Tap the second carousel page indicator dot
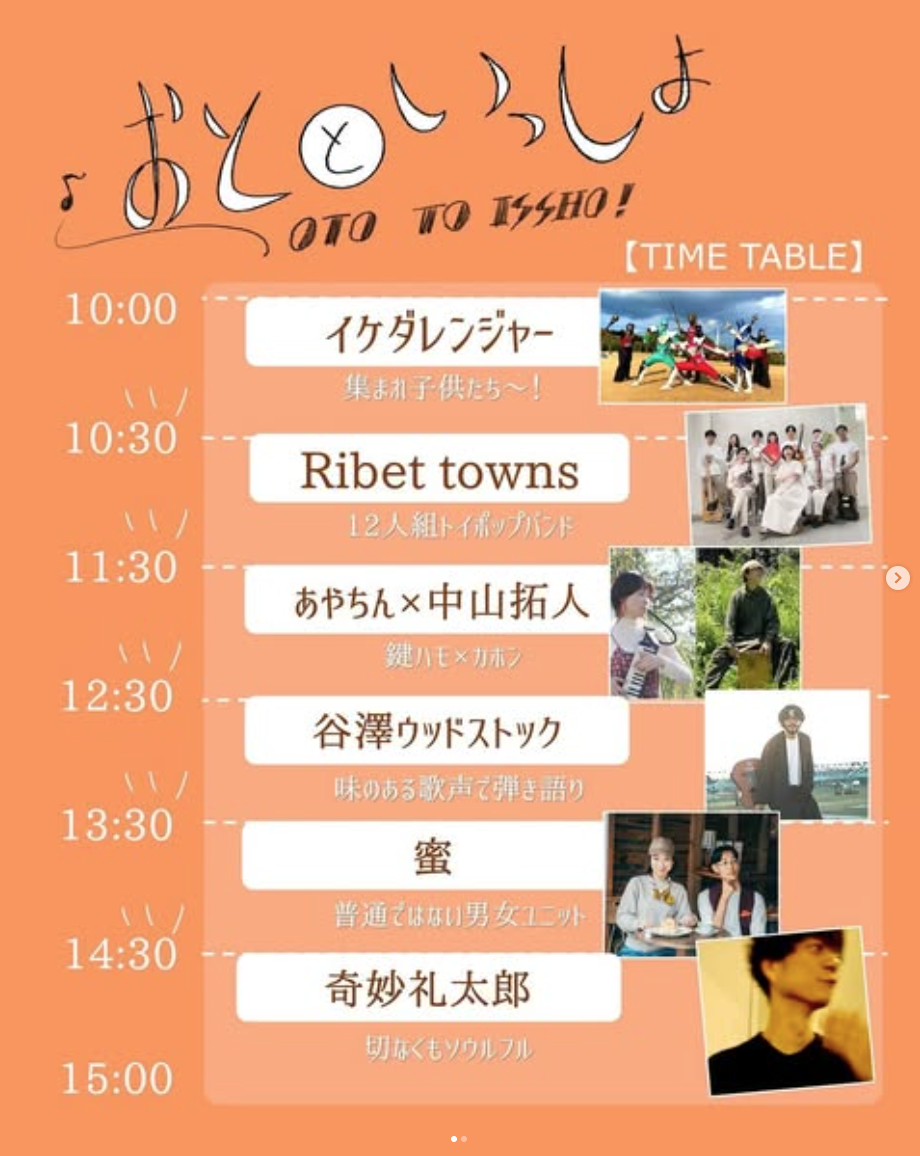 coord(464,1138)
